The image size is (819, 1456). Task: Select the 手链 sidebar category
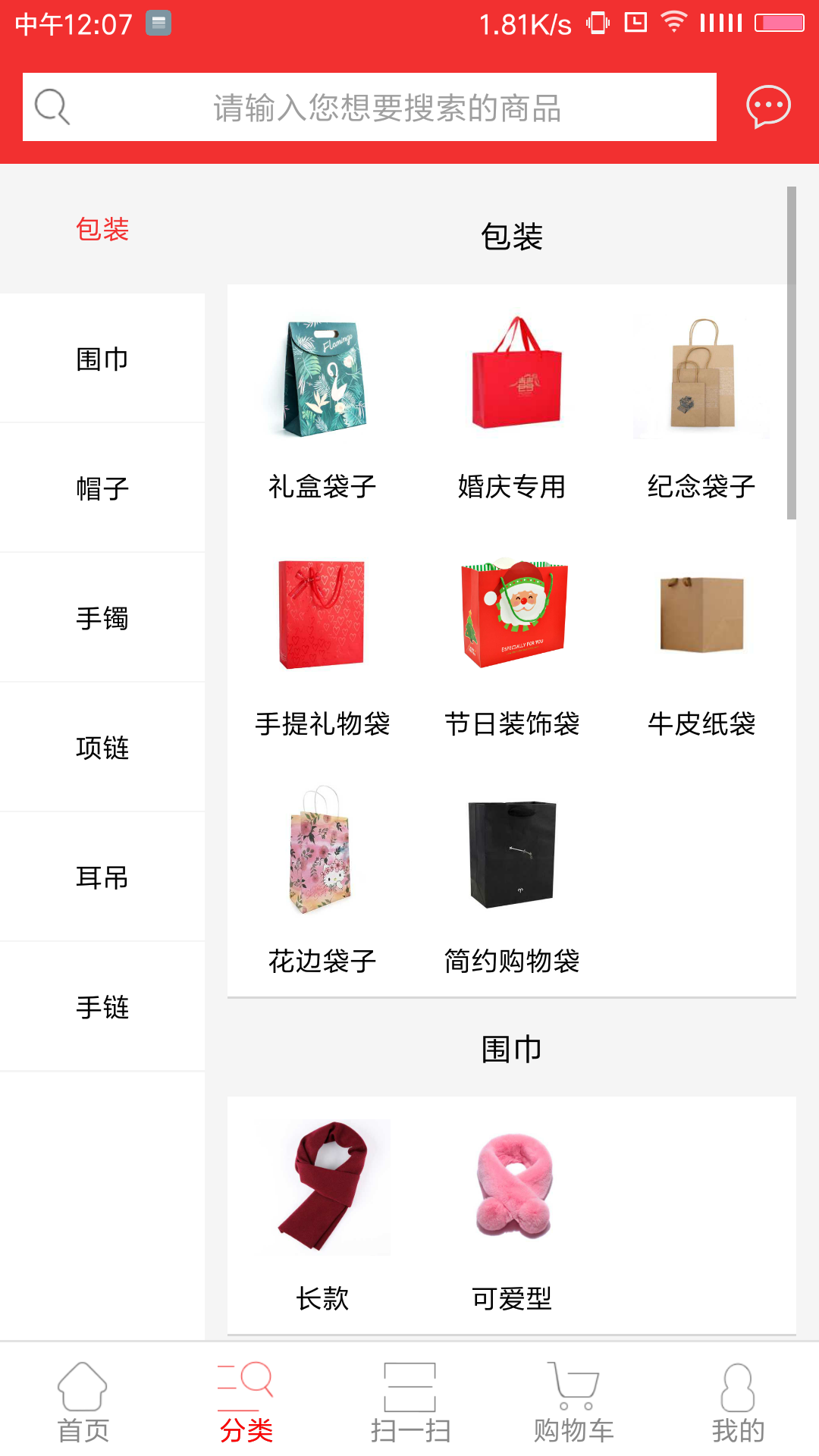(102, 1007)
